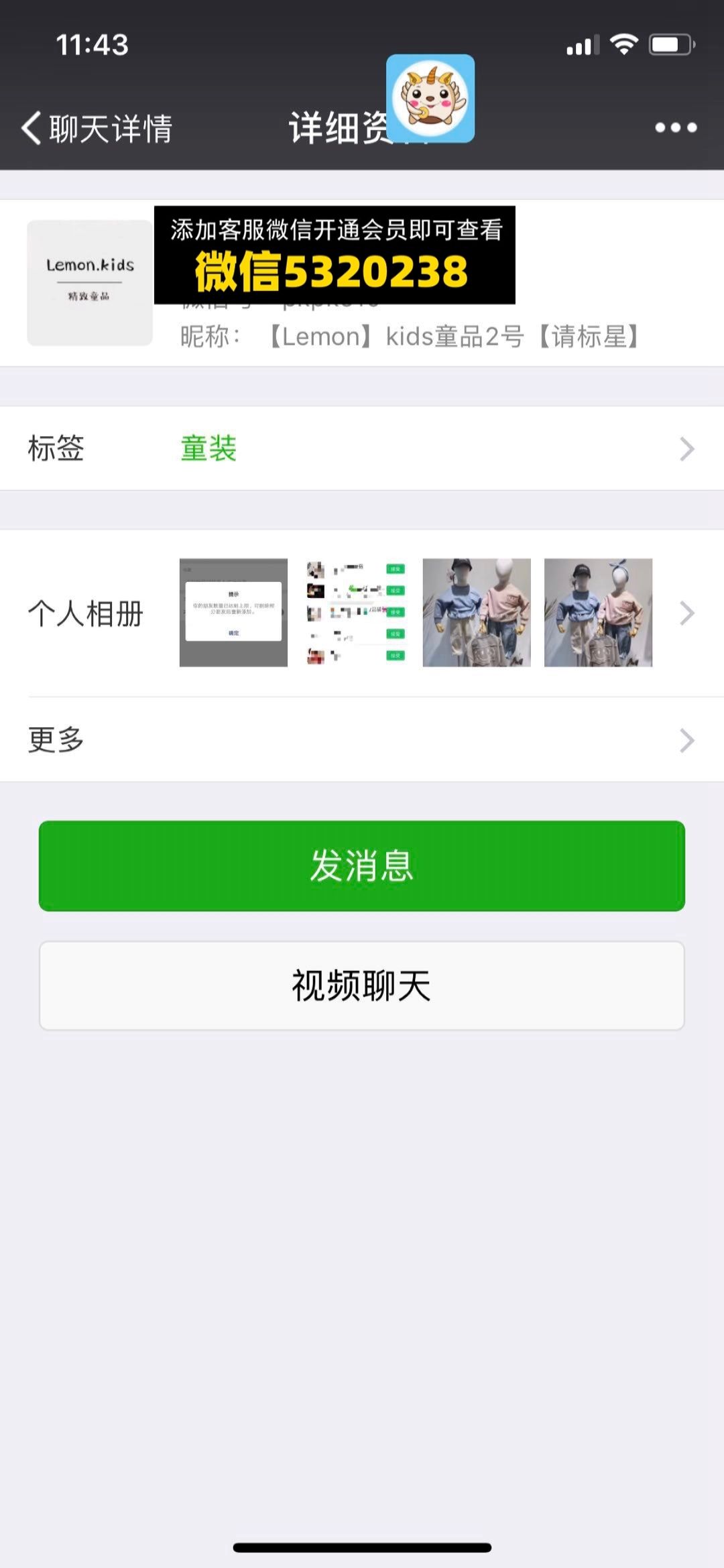
Task: Open the Lemon.kids profile avatar
Action: click(x=90, y=283)
